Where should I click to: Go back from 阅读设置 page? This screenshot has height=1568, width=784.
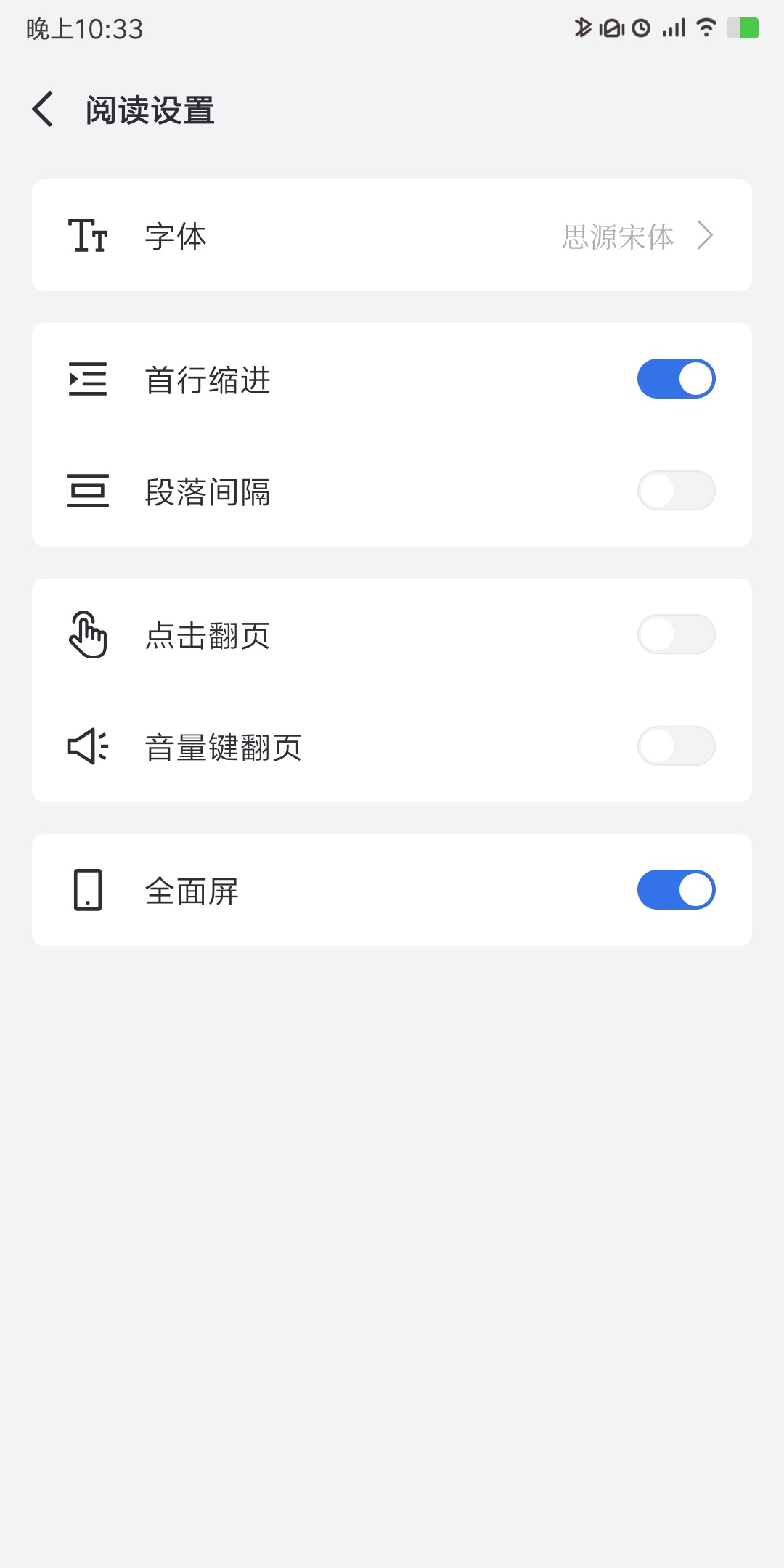44,110
